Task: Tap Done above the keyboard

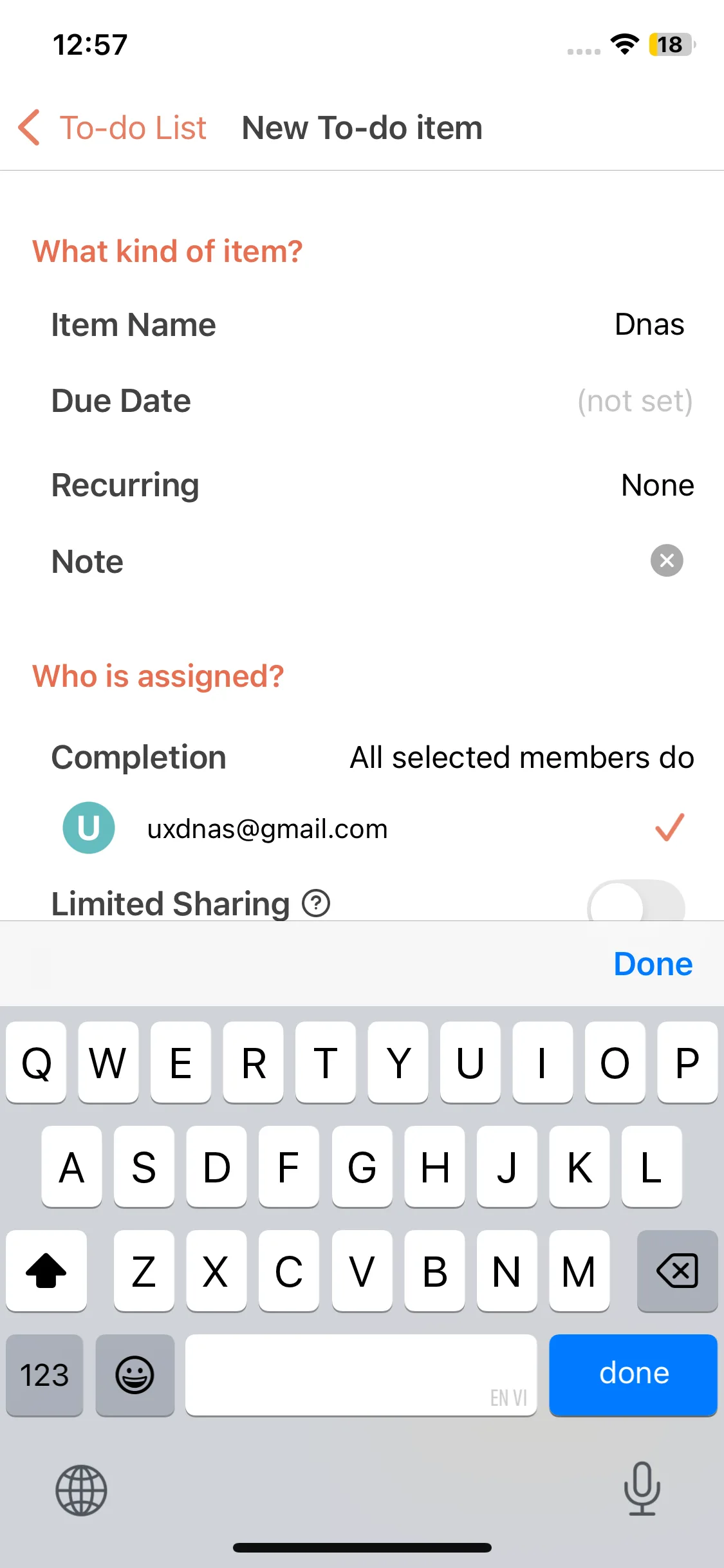Action: 653,964
